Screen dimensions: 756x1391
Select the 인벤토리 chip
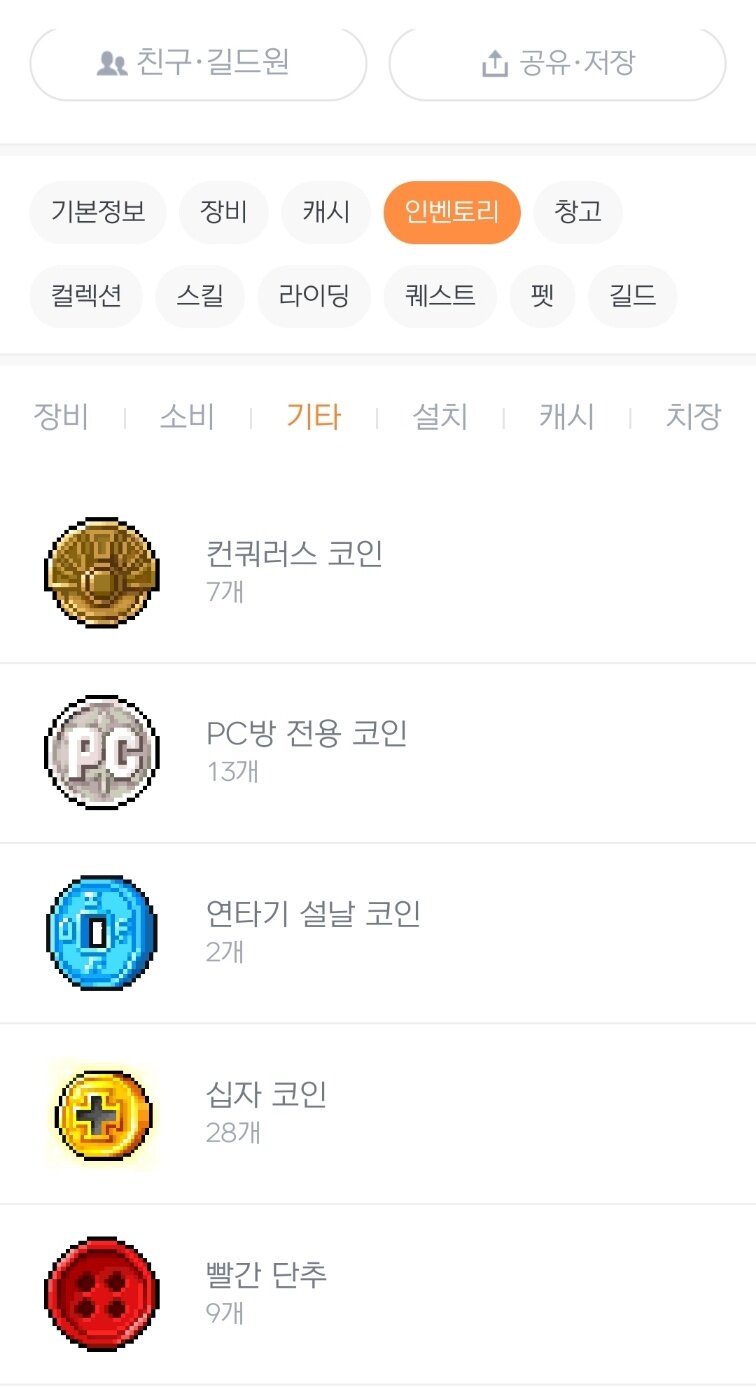point(452,212)
